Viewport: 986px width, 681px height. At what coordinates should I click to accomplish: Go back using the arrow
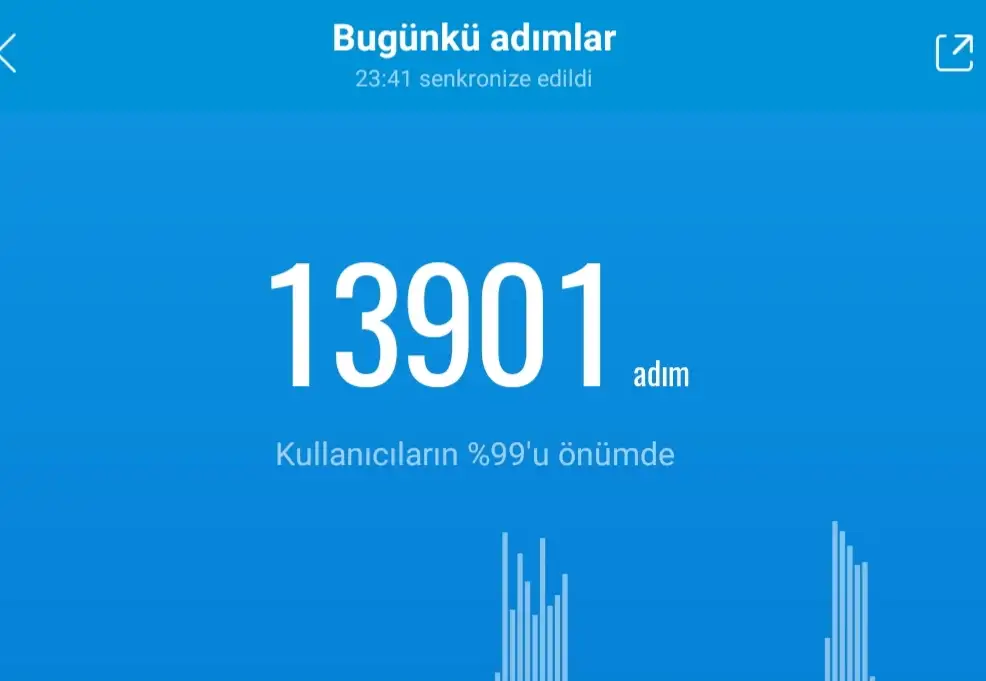pos(8,53)
